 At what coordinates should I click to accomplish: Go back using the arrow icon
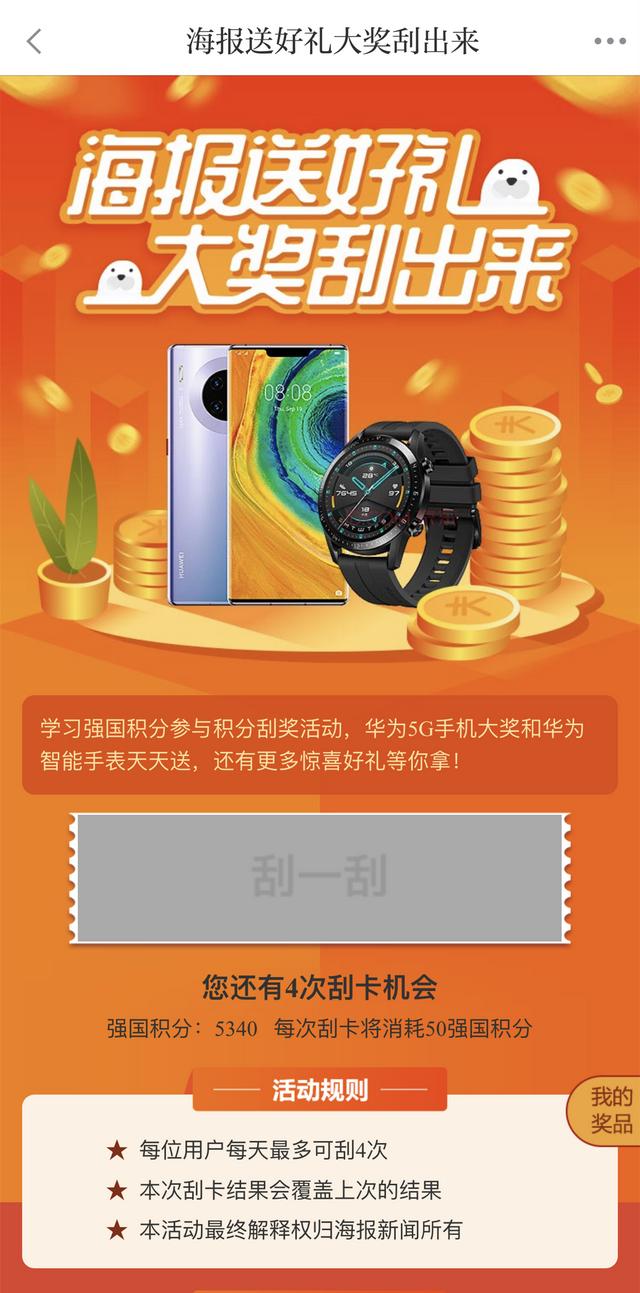(35, 41)
